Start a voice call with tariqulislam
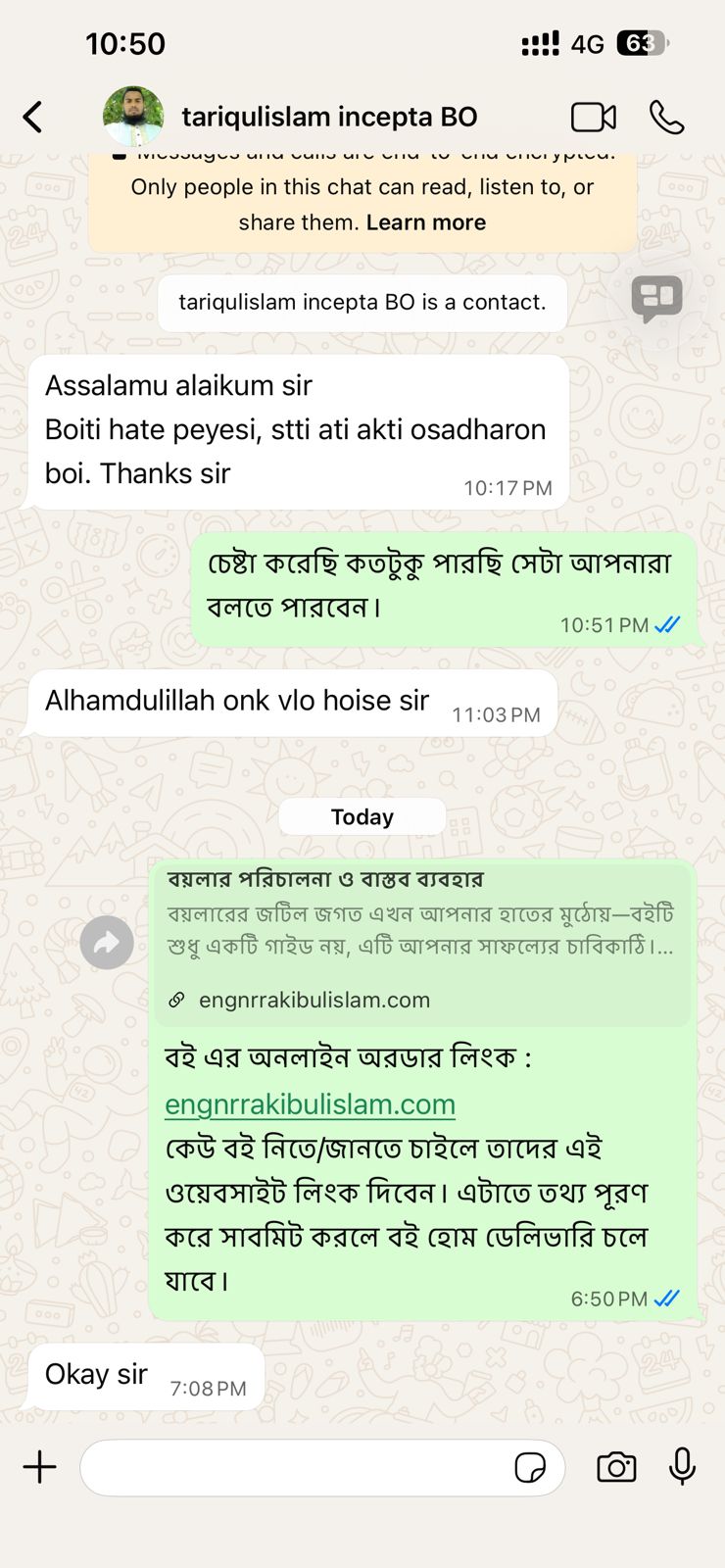This screenshot has width=725, height=1568. coord(666,117)
